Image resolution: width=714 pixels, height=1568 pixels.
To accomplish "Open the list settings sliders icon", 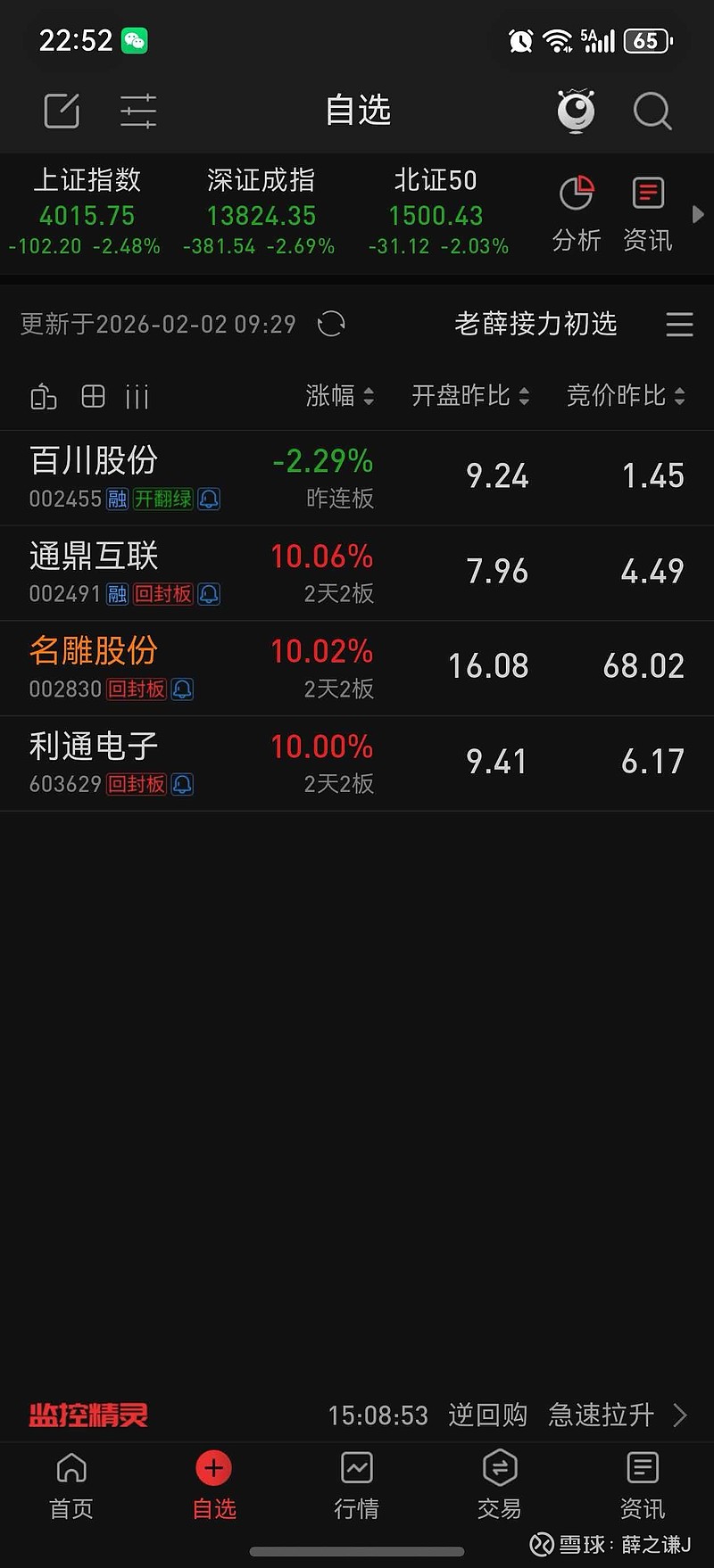I will [x=138, y=111].
